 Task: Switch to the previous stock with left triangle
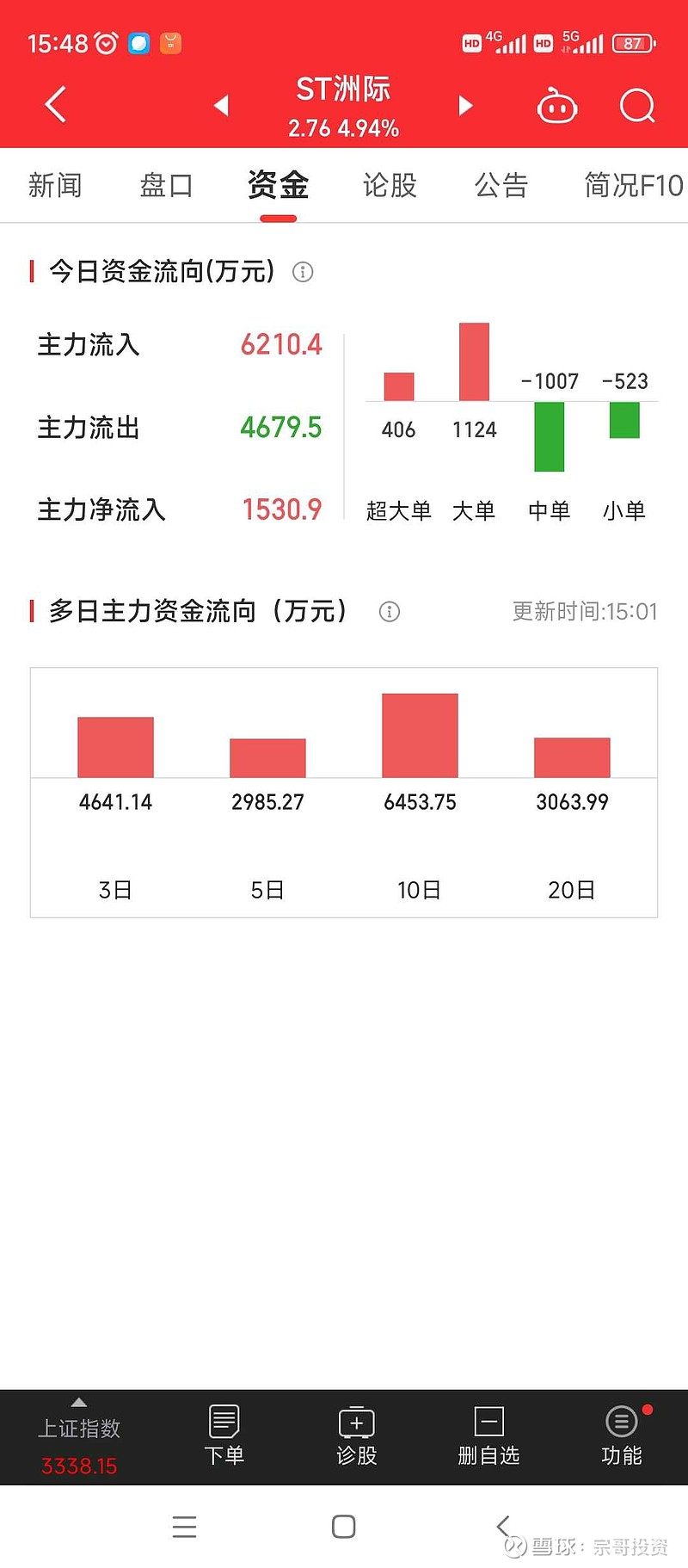[221, 105]
